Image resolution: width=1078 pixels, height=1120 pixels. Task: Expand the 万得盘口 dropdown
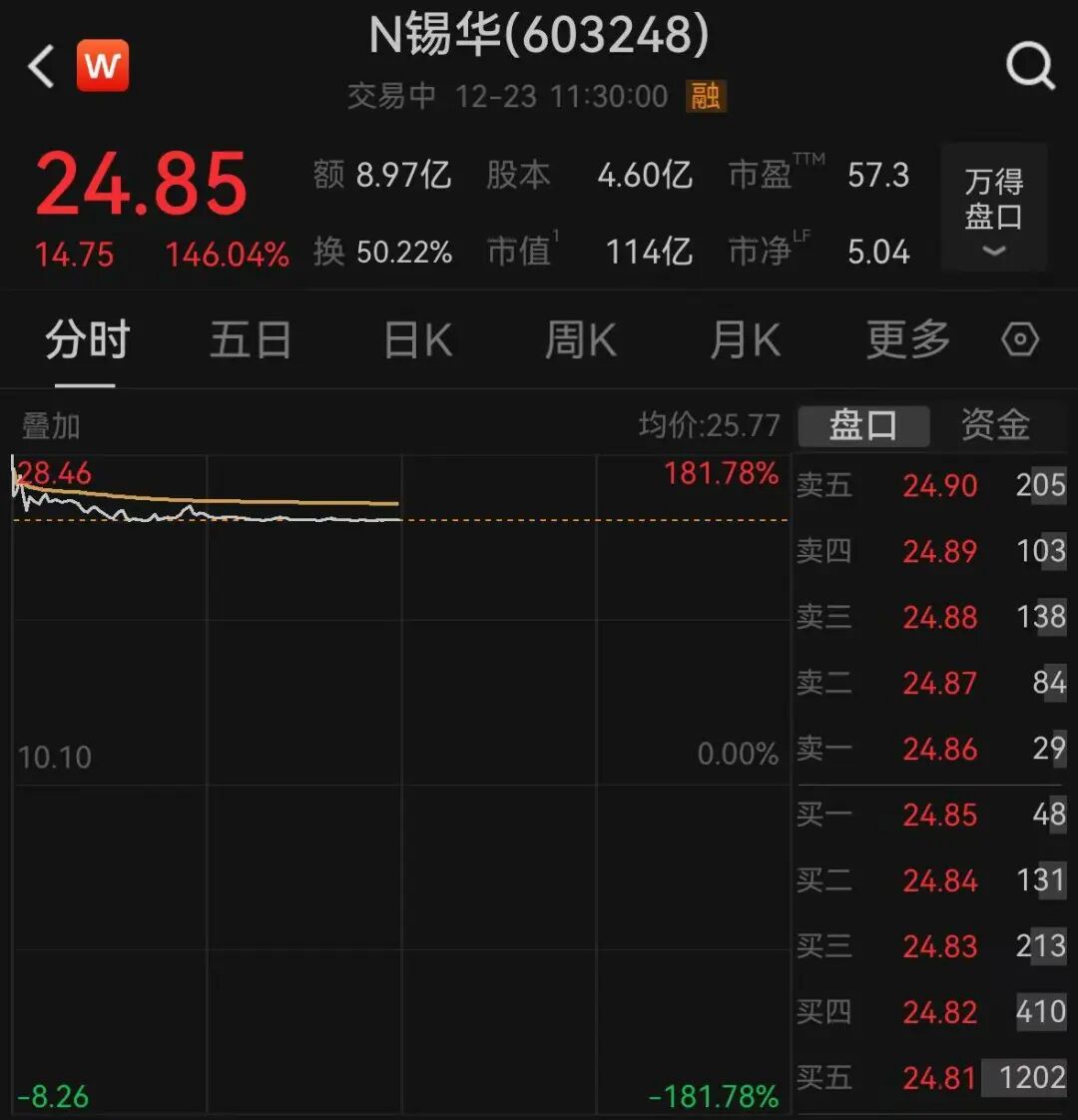(993, 208)
